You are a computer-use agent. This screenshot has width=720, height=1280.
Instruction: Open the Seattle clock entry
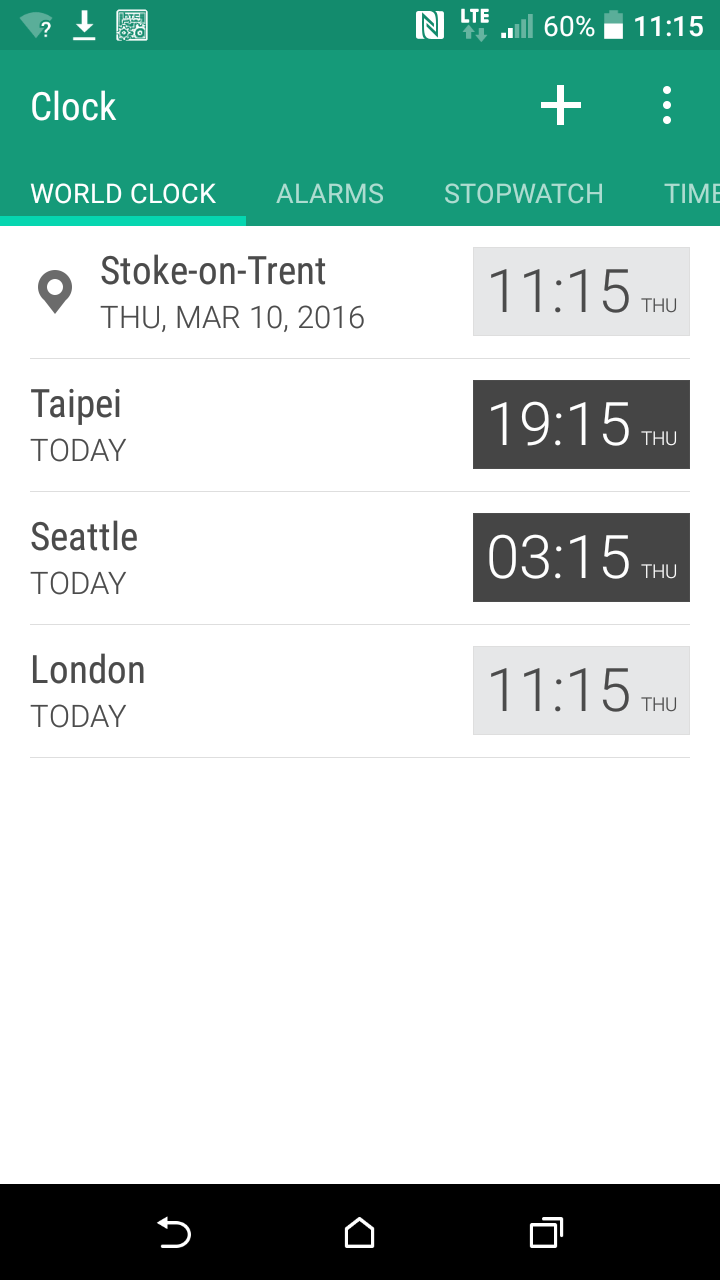360,558
